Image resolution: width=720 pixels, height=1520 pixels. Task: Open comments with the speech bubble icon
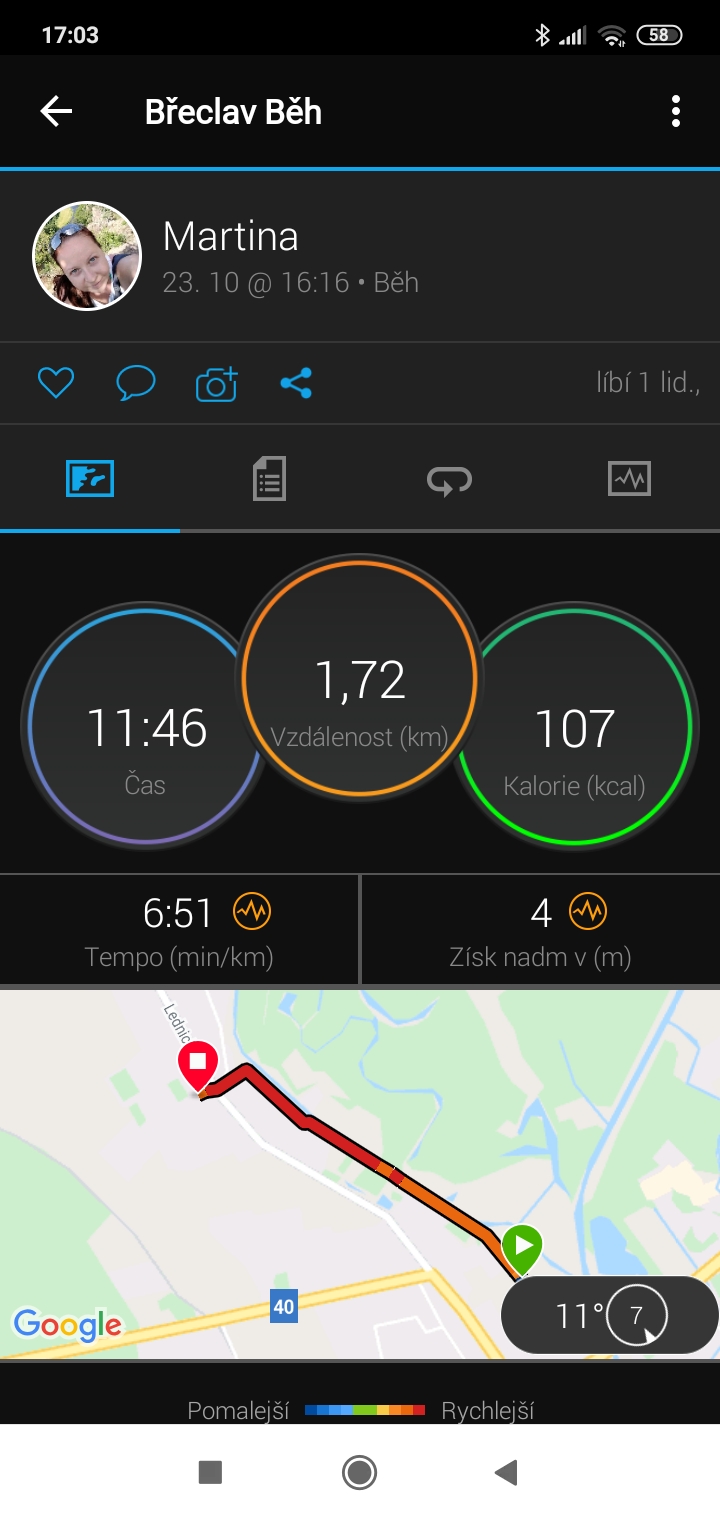[136, 383]
